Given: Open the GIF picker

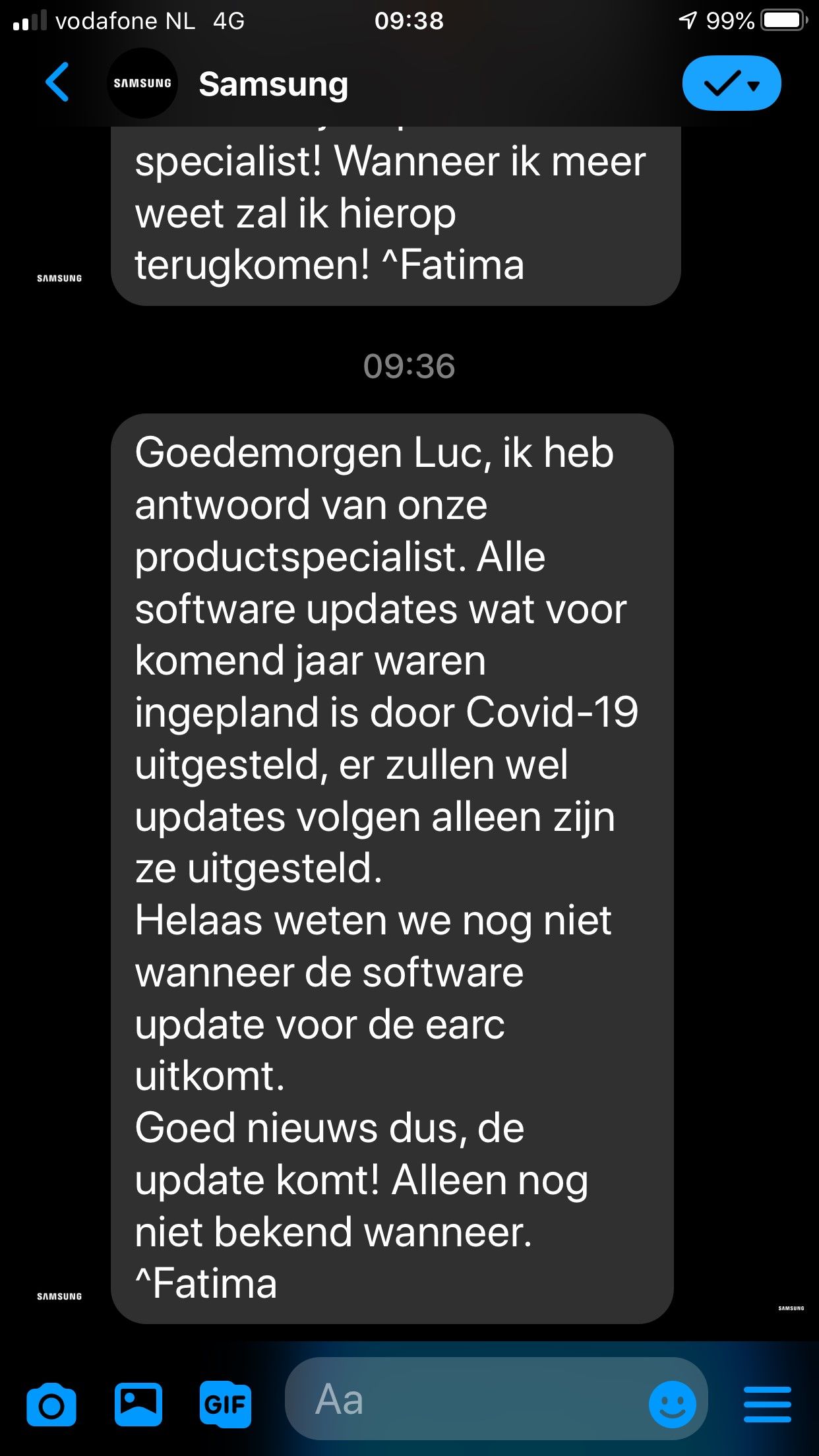Looking at the screenshot, I should [x=225, y=1404].
